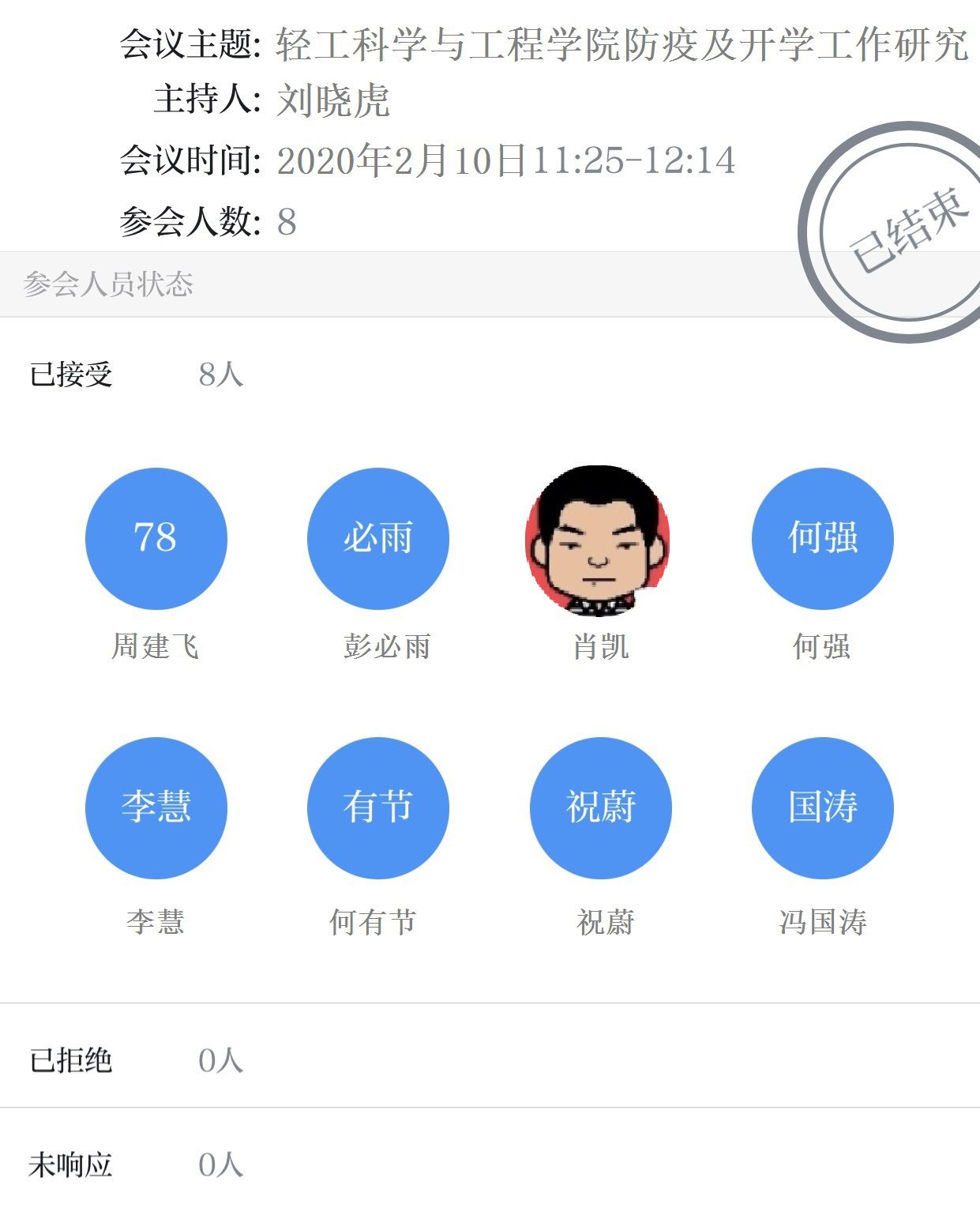Tap 祝蔚's avatar
The height and width of the screenshot is (1208, 980).
pyautogui.click(x=600, y=807)
